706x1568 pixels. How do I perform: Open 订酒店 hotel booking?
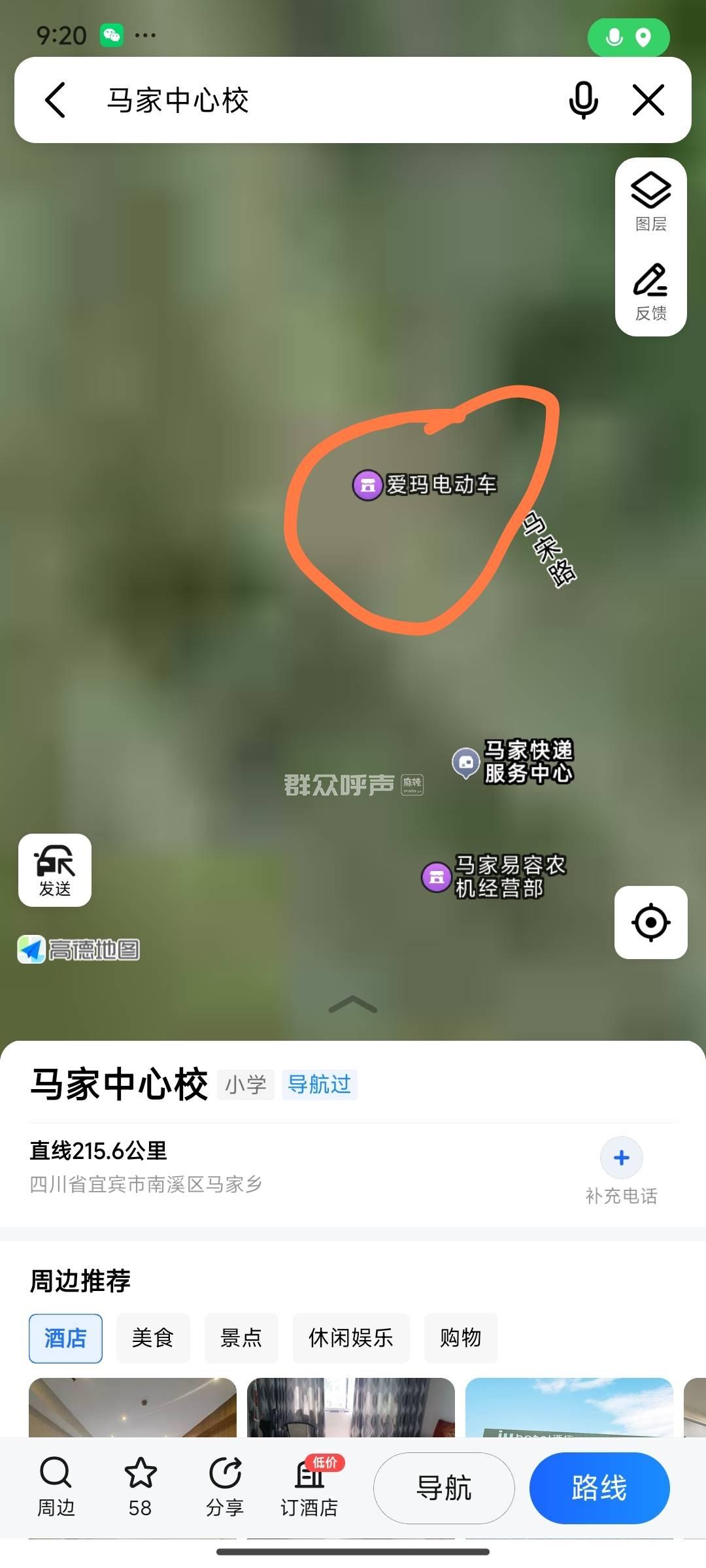[309, 1487]
